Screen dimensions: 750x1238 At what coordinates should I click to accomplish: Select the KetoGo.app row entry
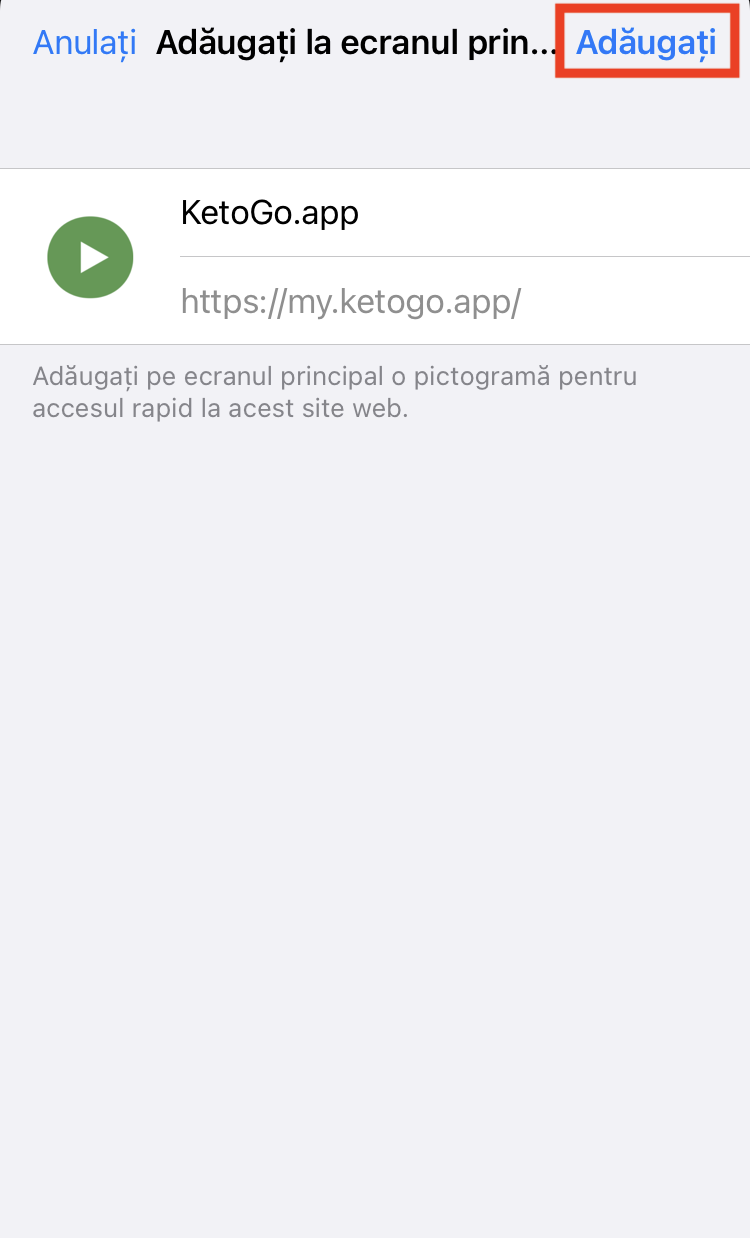click(375, 256)
